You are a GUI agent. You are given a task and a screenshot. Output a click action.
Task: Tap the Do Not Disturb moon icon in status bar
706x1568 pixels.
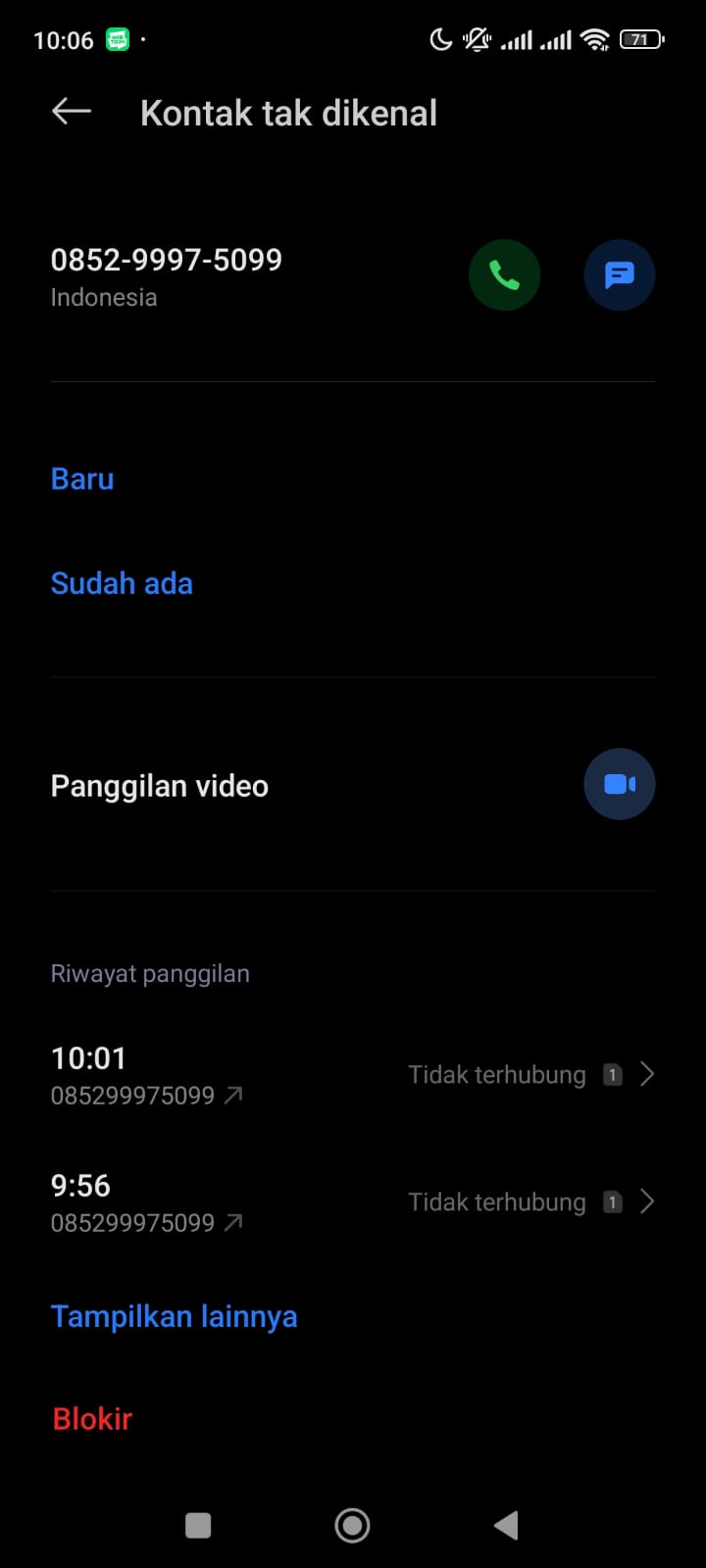439,38
